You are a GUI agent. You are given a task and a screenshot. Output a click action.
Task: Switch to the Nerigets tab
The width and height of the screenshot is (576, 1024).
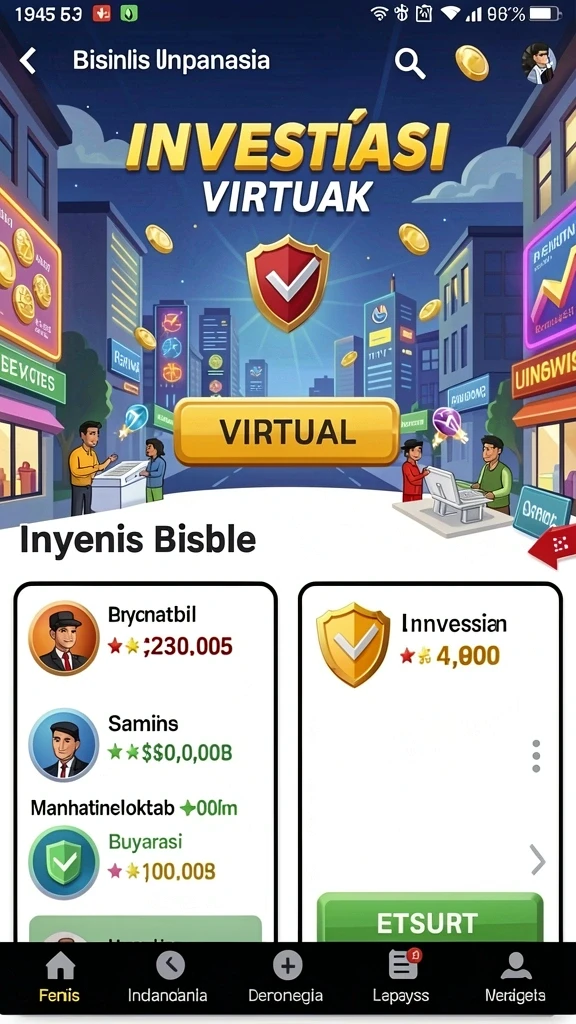[x=515, y=976]
